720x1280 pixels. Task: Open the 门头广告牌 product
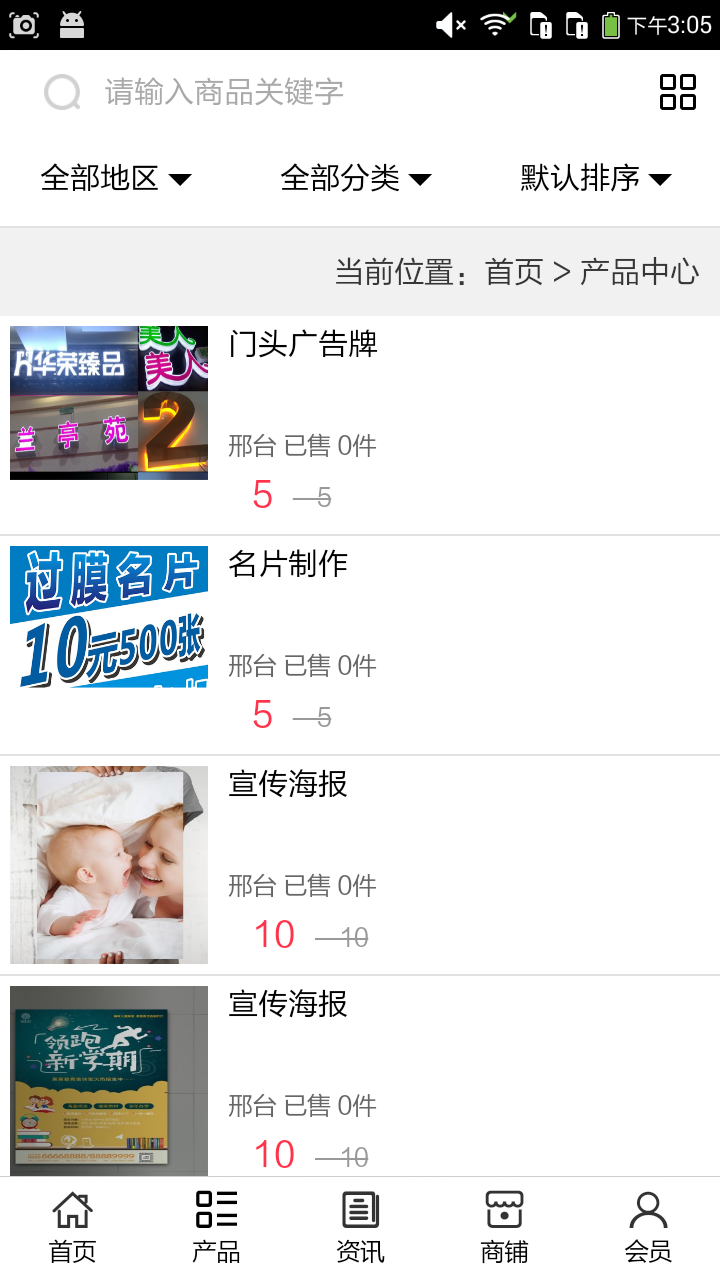tap(360, 425)
